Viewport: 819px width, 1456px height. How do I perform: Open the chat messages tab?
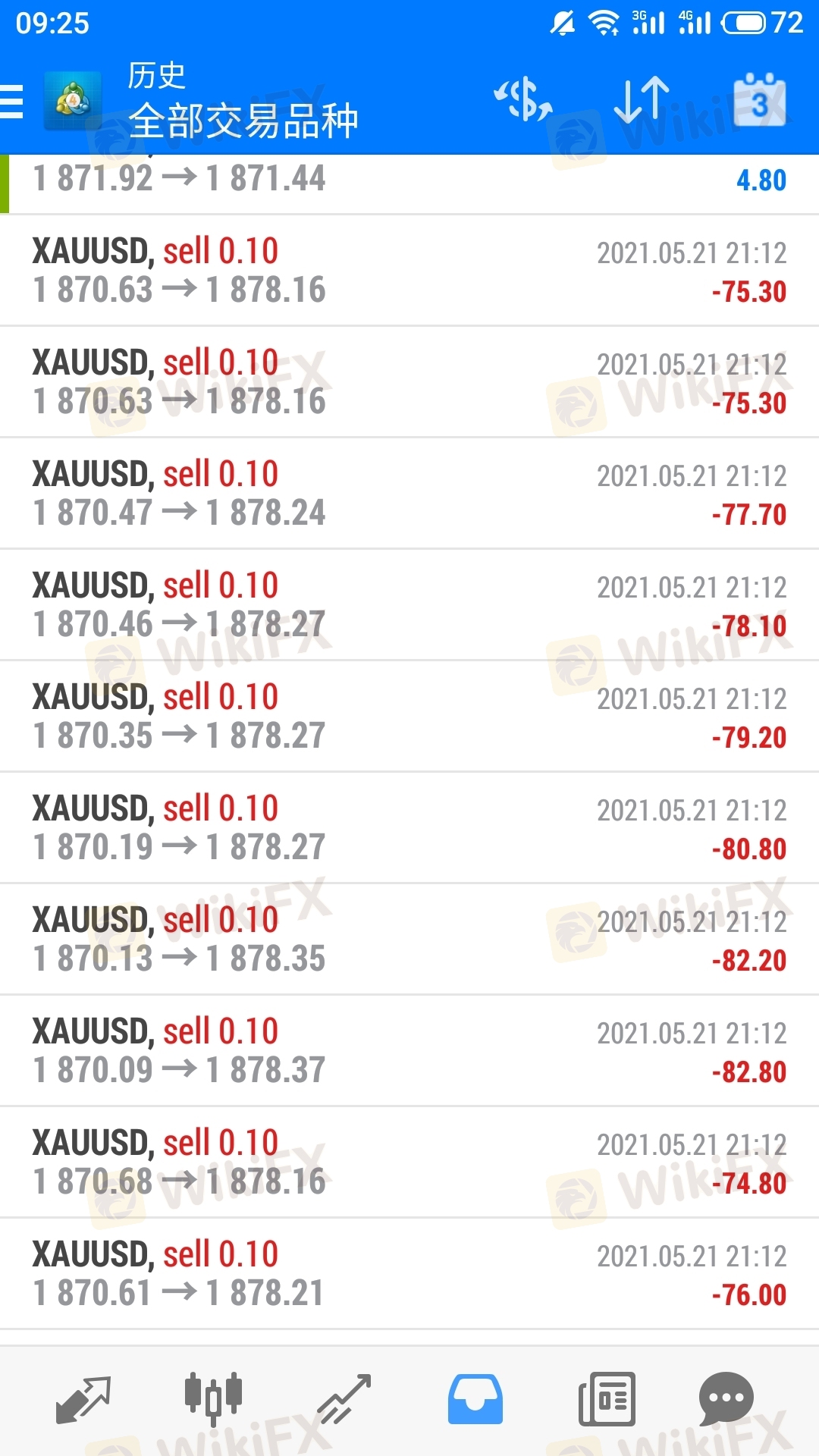[726, 1399]
